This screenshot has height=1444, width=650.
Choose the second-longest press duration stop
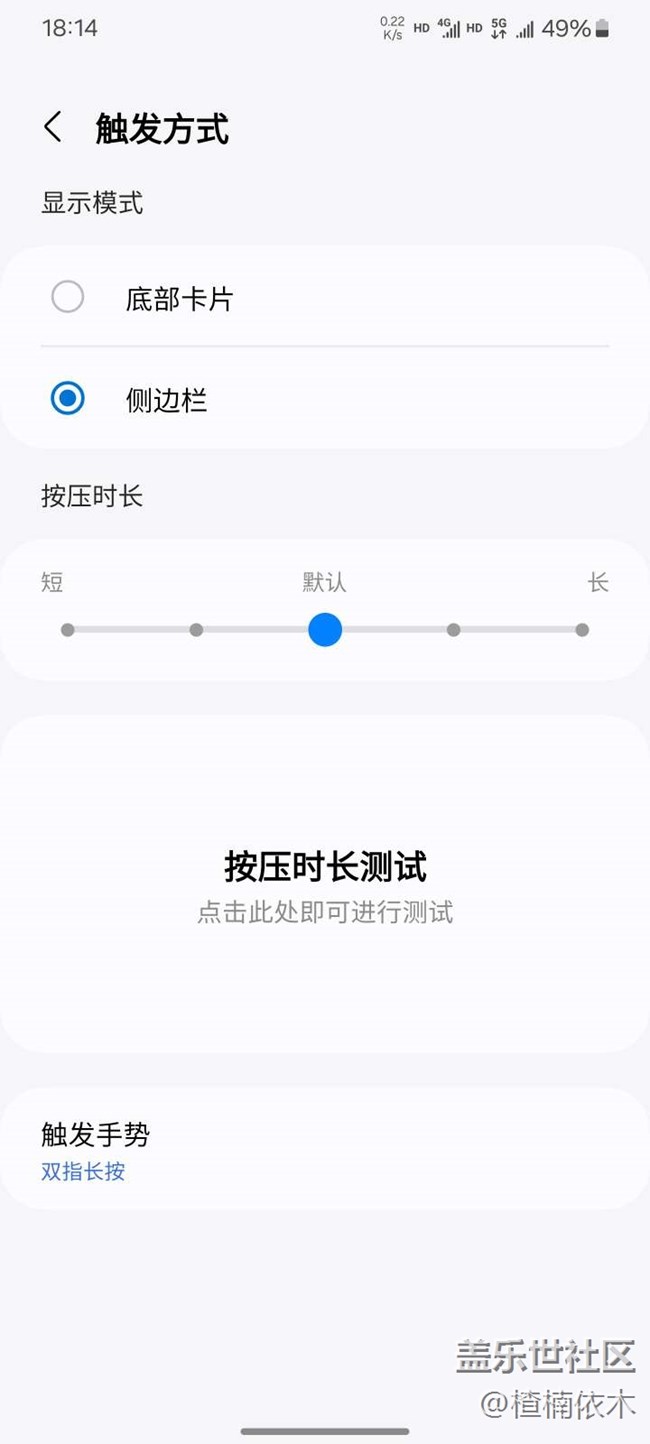tap(453, 630)
